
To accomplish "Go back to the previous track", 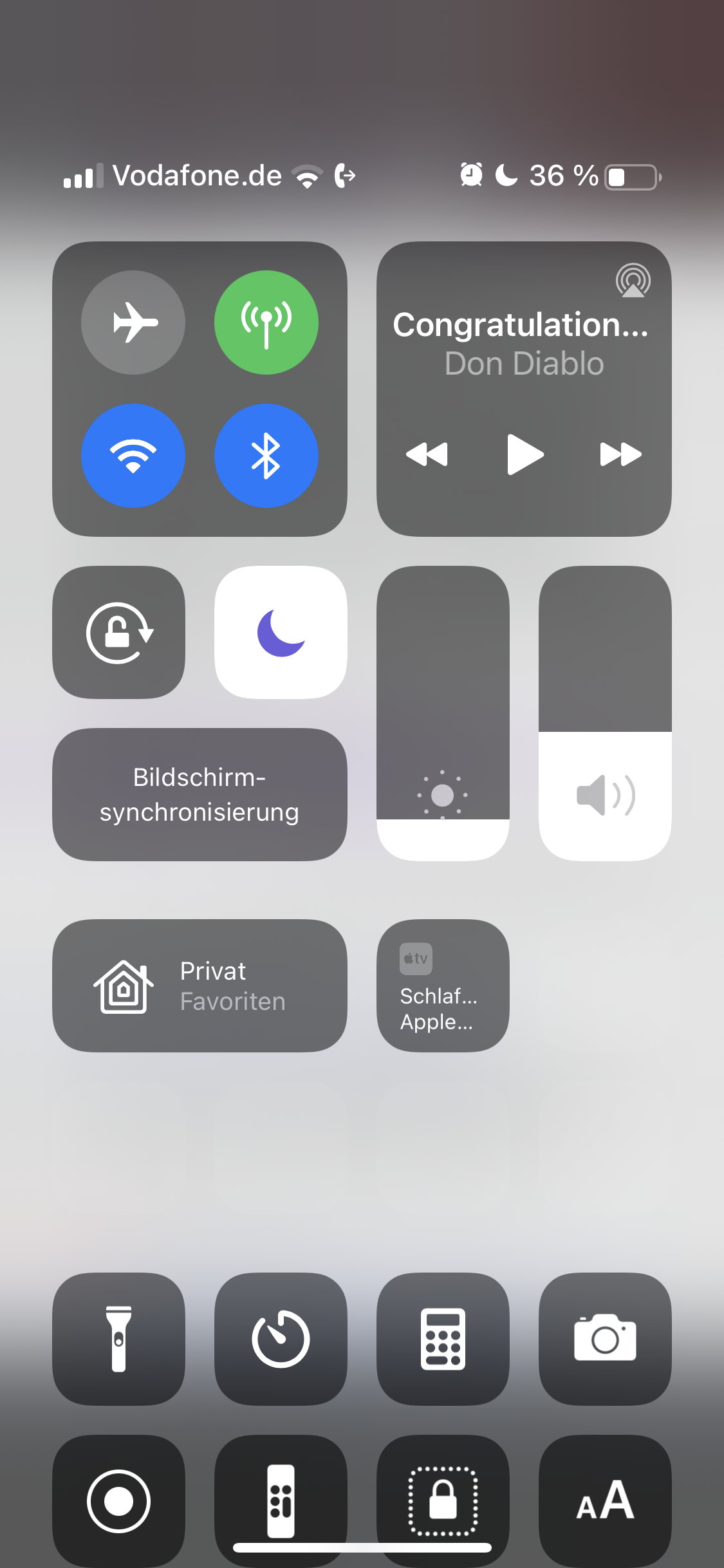I will (427, 454).
